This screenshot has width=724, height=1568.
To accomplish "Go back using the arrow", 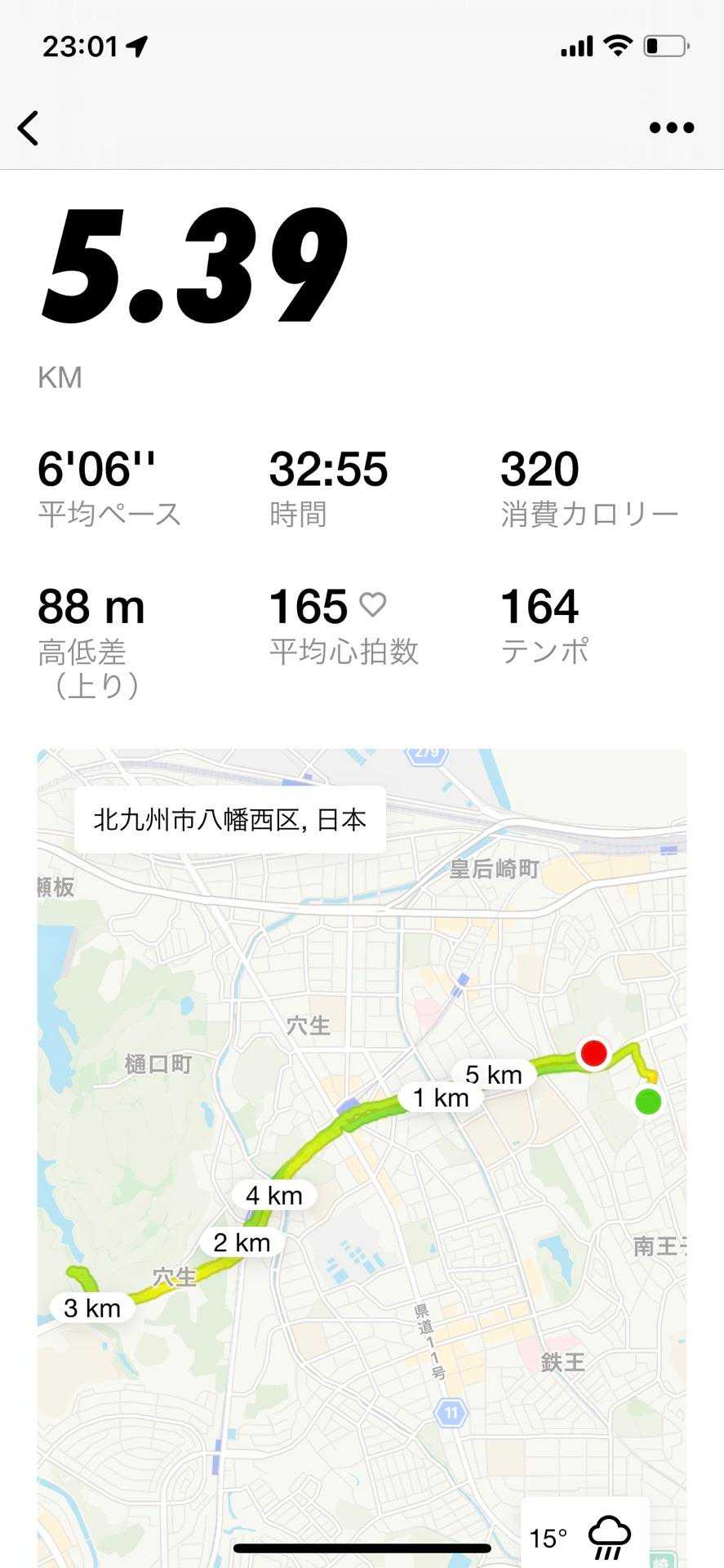I will point(29,128).
